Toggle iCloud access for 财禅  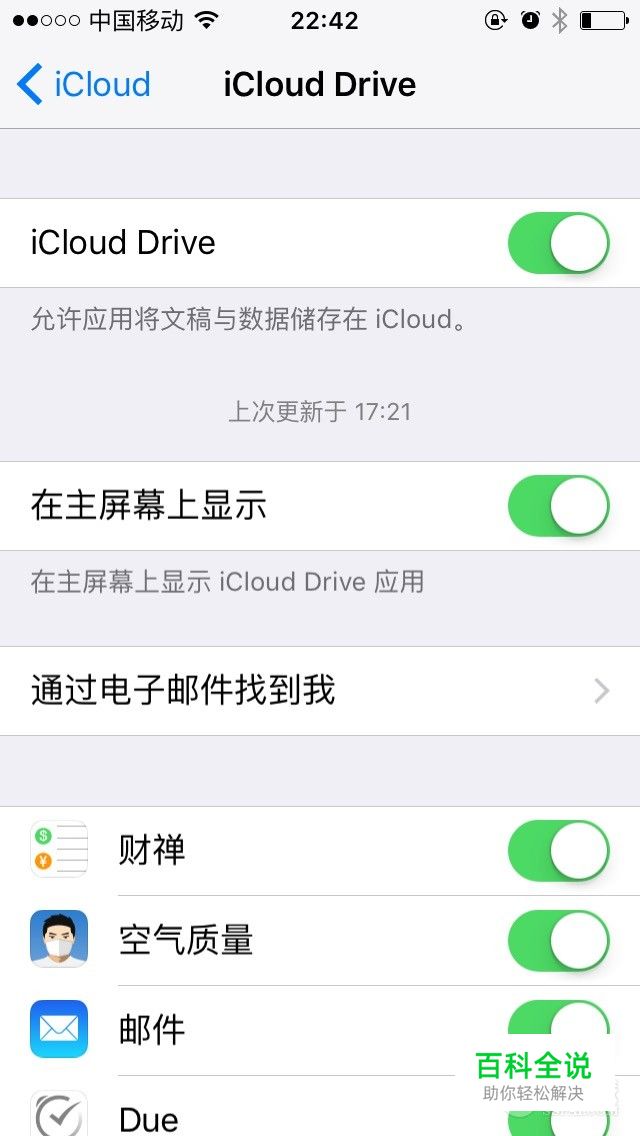coord(558,851)
